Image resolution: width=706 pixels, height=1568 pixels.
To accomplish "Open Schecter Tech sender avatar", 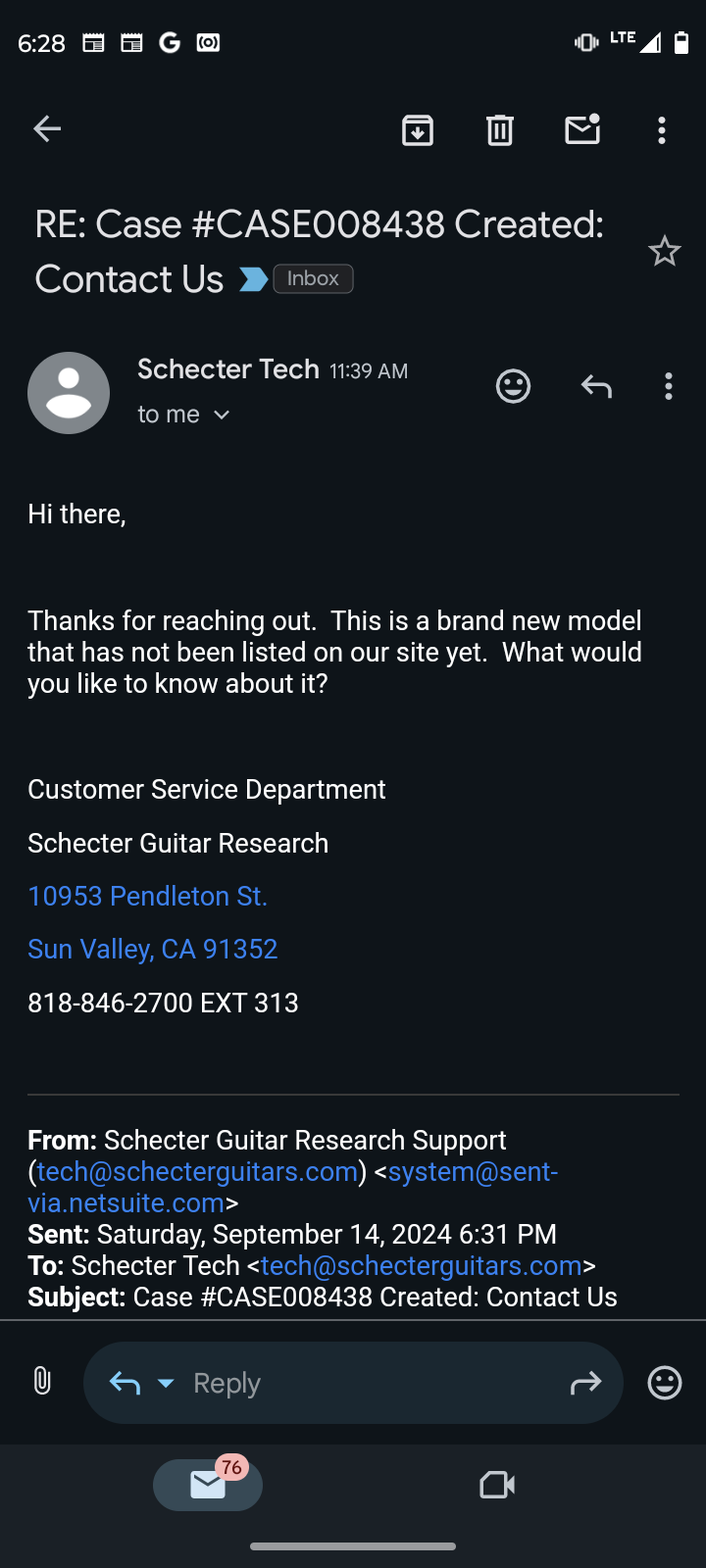I will (x=69, y=393).
